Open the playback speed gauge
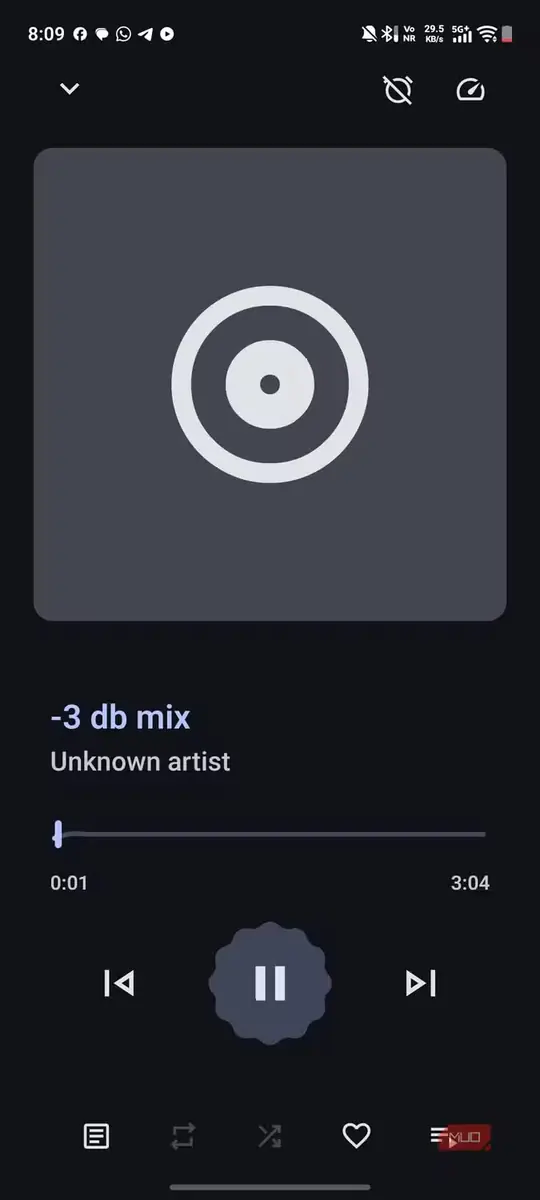Viewport: 540px width, 1200px height. (x=470, y=90)
